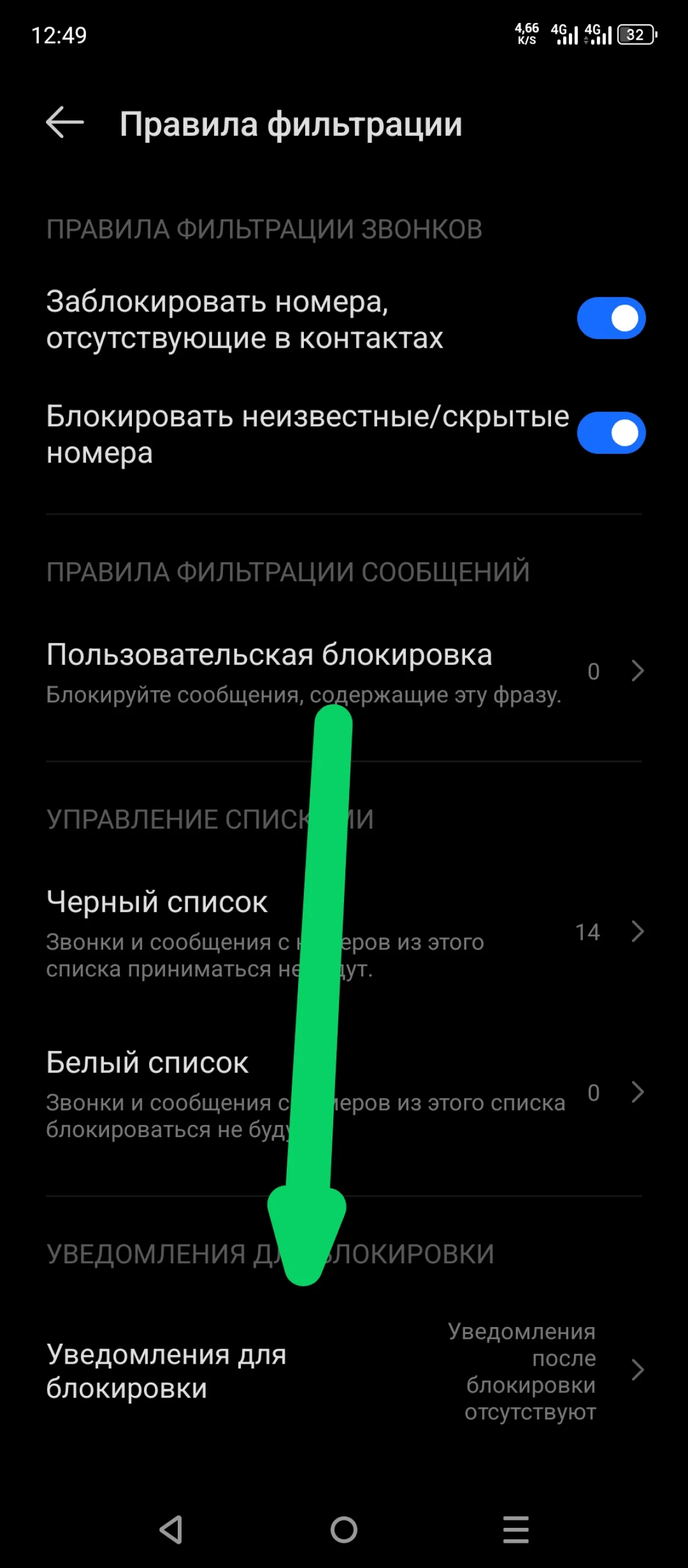Select the Черный список list item
688x1568 pixels.
click(157, 902)
